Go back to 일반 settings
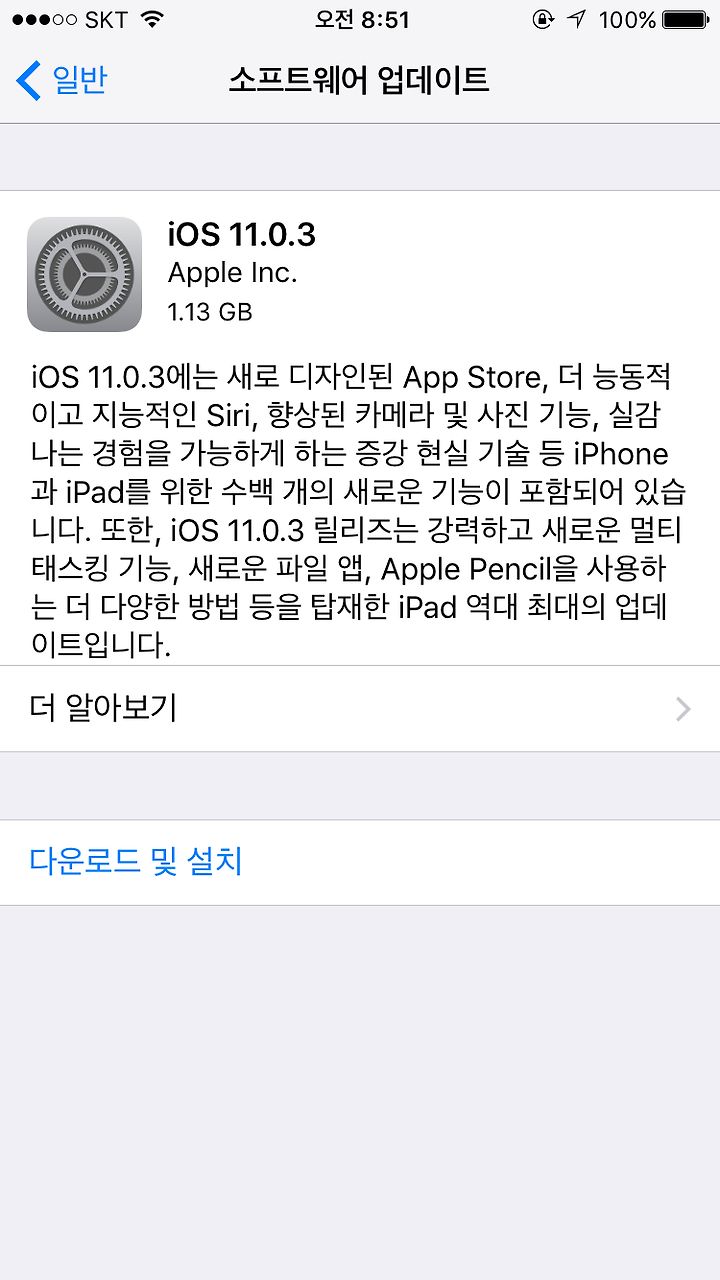This screenshot has height=1280, width=720. tap(62, 80)
